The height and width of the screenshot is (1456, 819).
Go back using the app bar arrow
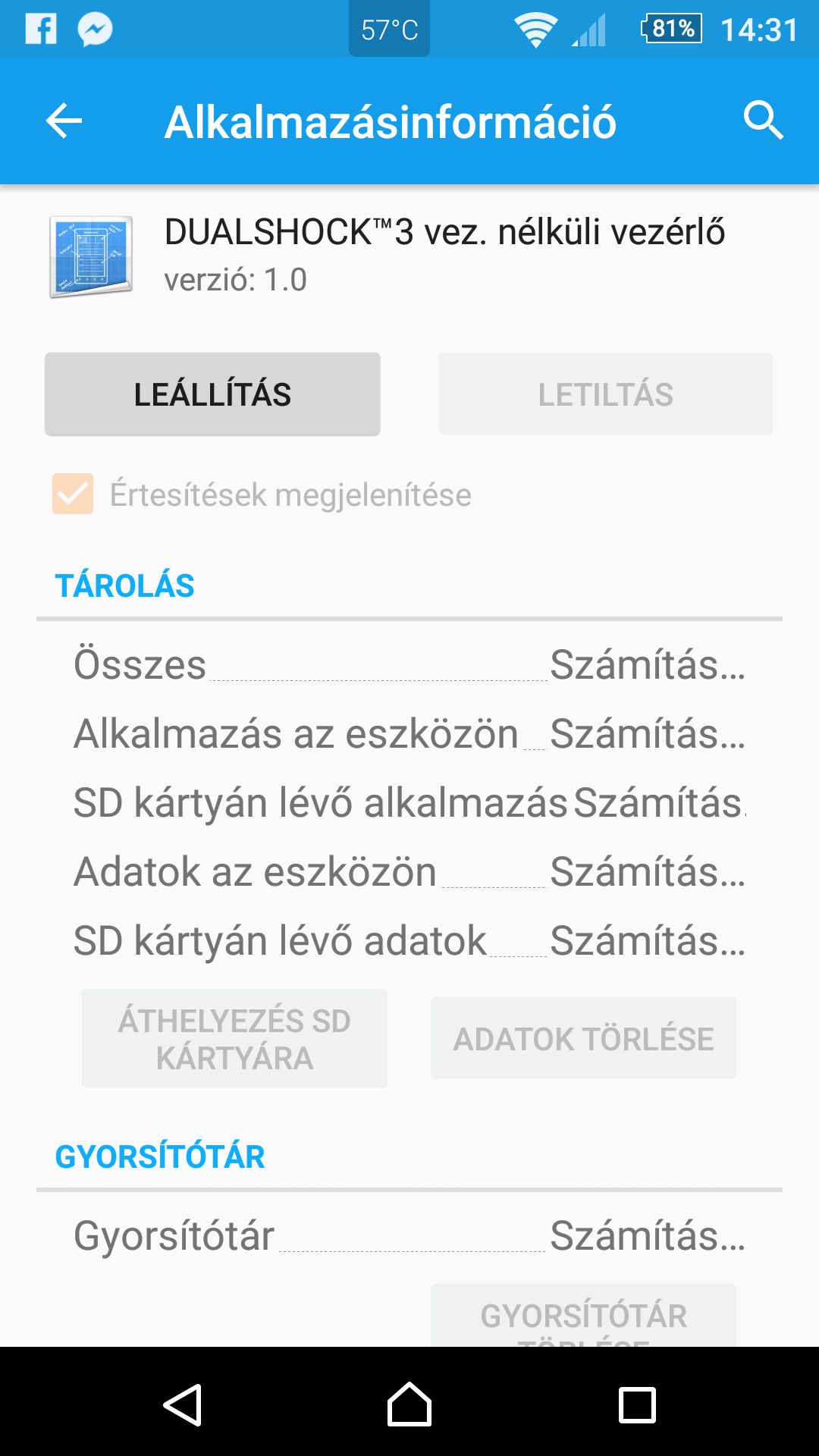[64, 121]
